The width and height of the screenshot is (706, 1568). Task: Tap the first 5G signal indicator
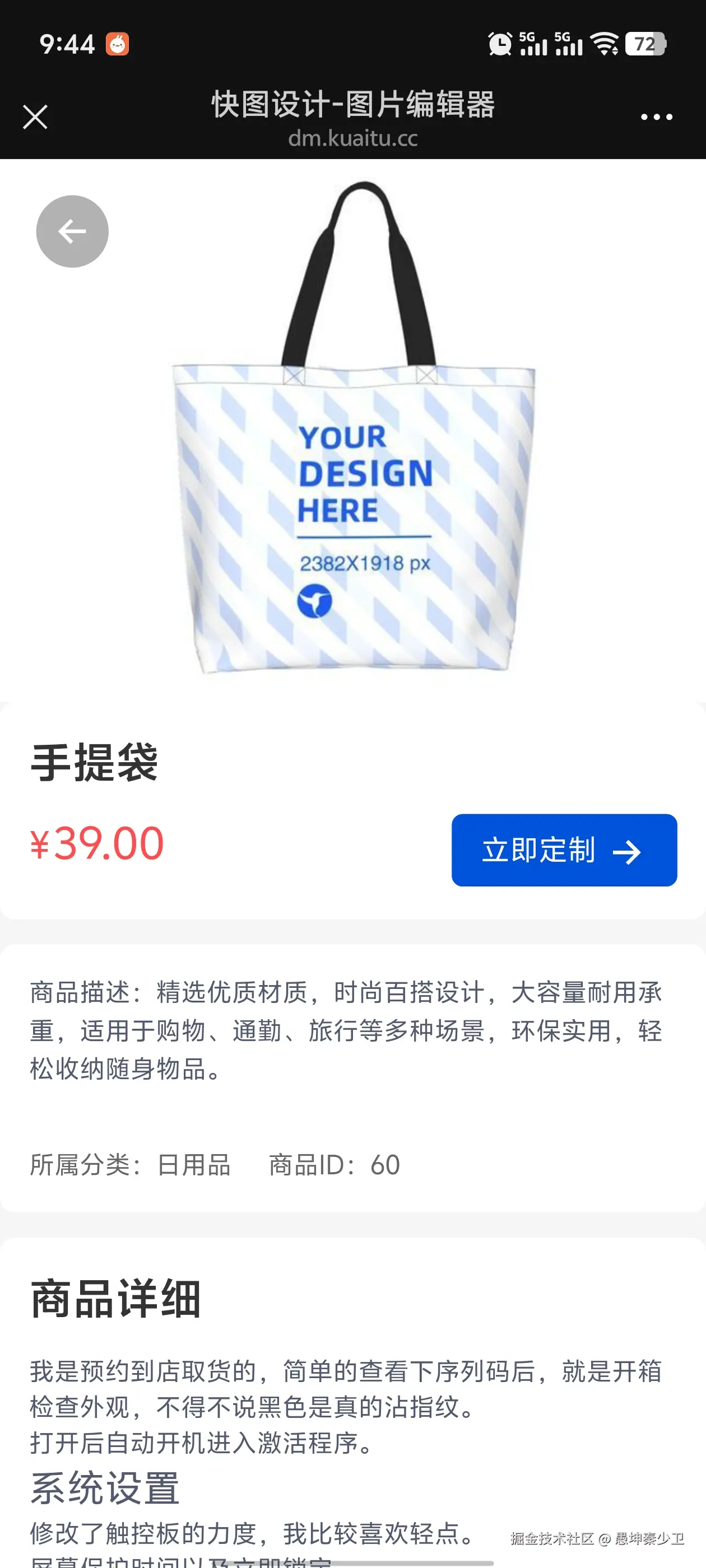[532, 43]
